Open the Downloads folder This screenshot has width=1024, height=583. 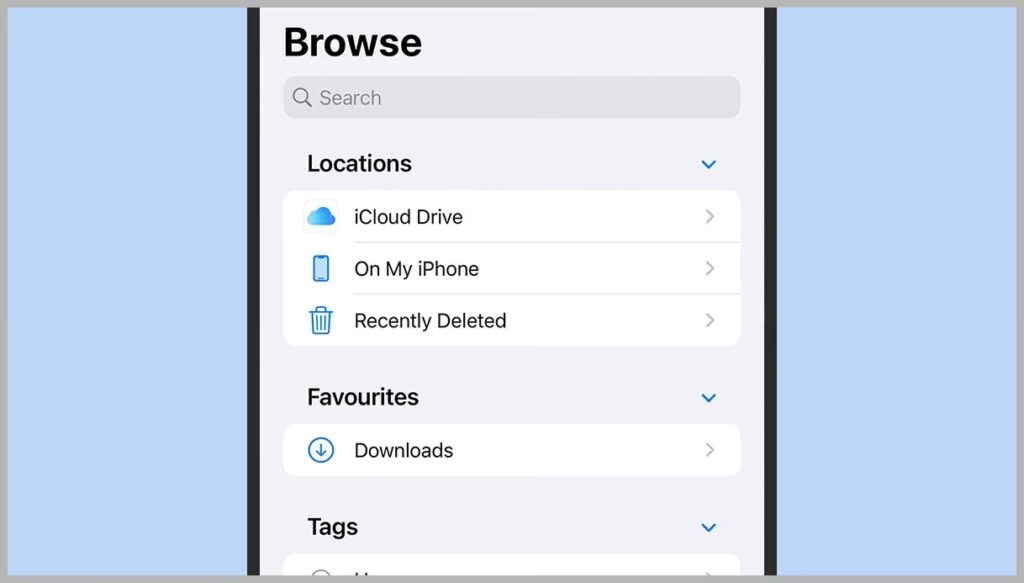coord(511,450)
